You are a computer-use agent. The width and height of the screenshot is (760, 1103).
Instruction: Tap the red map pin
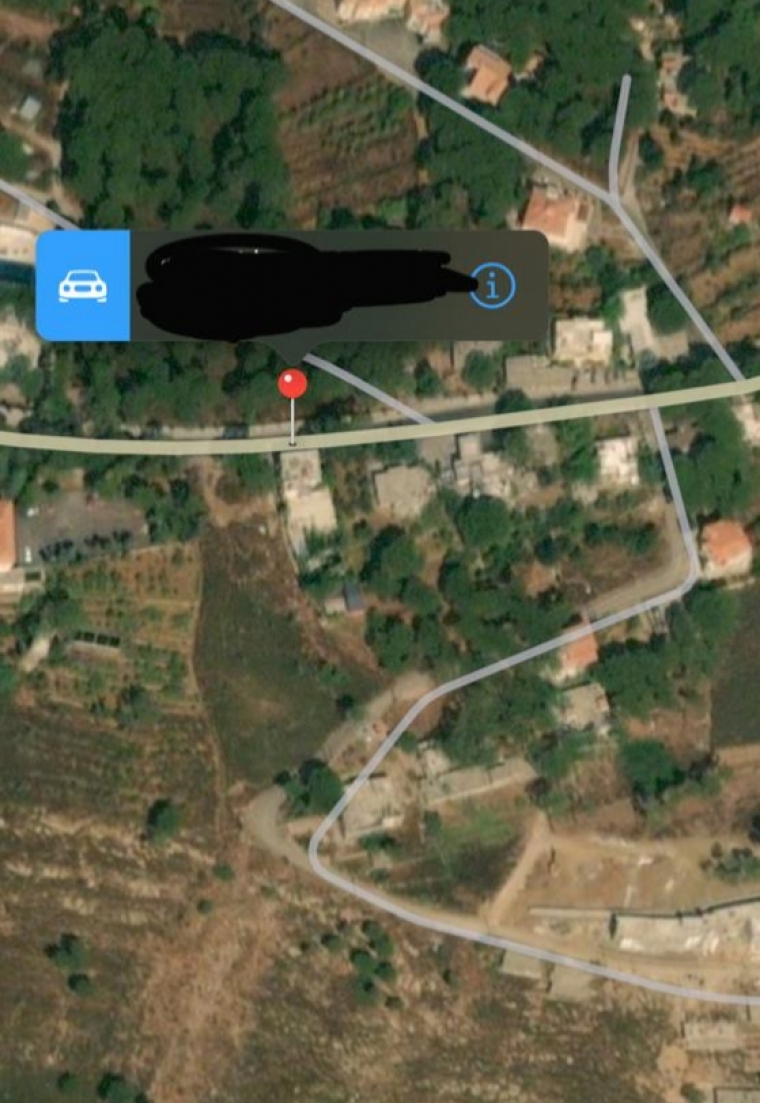292,383
